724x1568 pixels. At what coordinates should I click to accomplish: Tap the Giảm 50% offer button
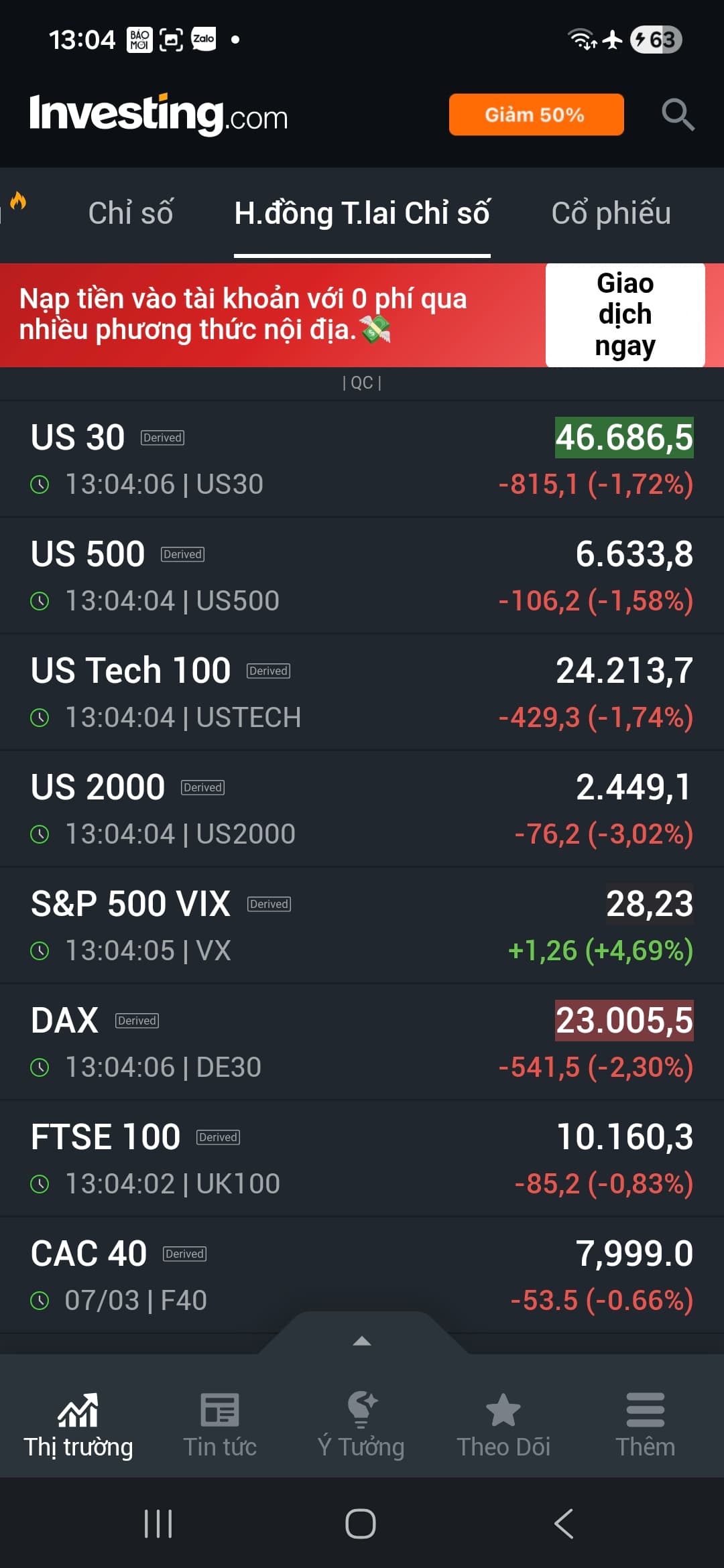point(536,115)
